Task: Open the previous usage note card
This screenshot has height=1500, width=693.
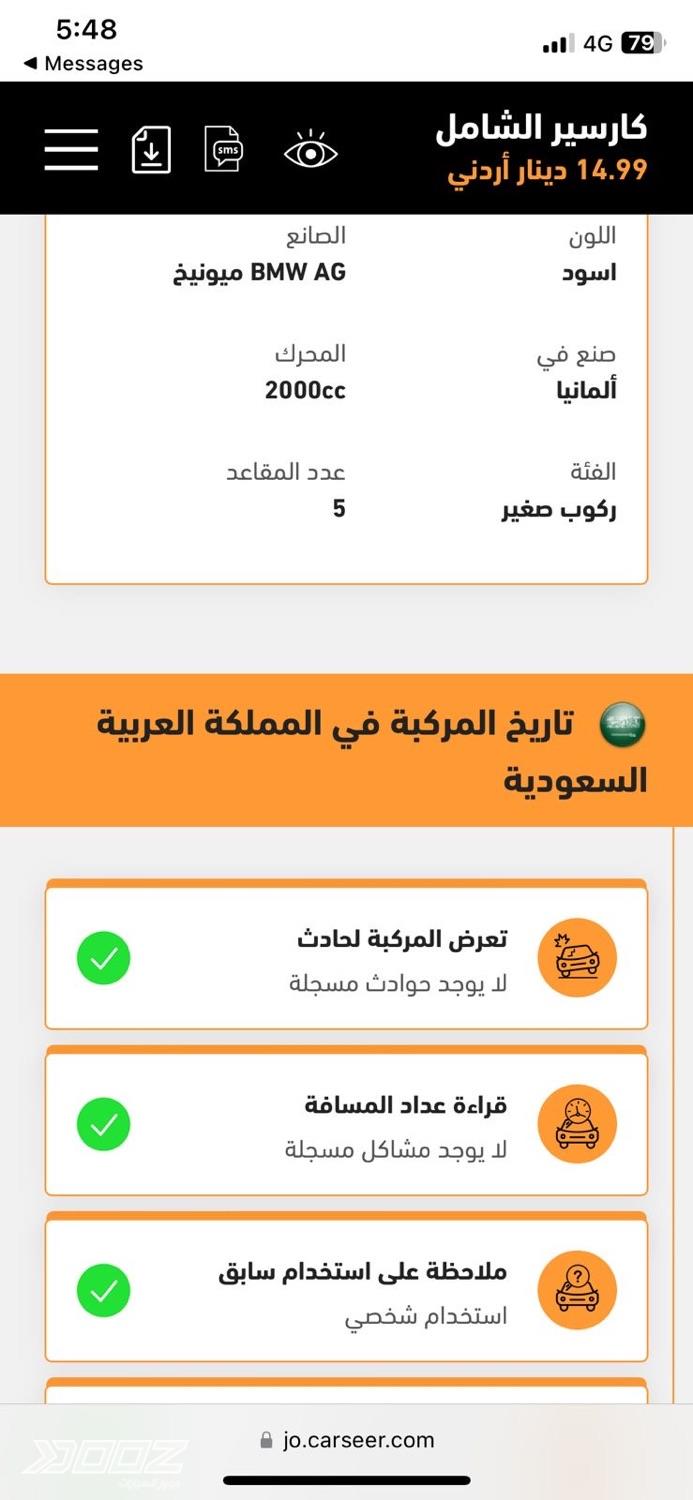Action: pos(346,1290)
